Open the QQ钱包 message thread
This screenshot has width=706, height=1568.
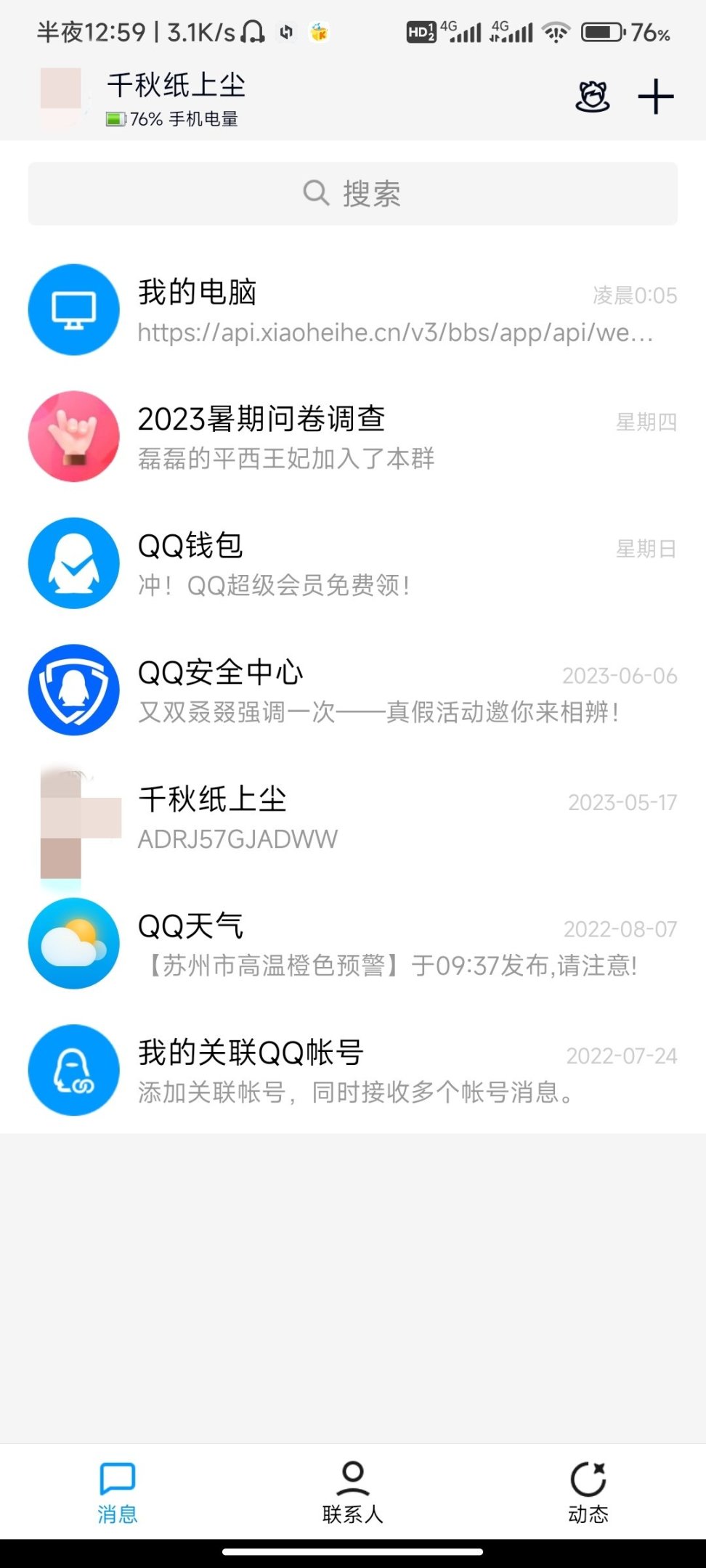coord(353,564)
